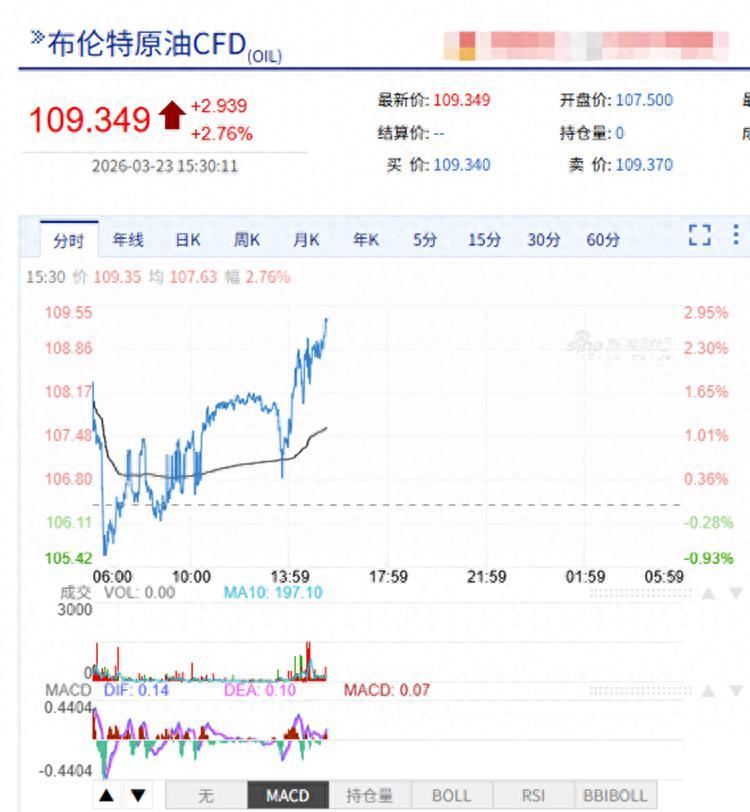Switch to the 月K monthly chart
The height and width of the screenshot is (812, 750).
coord(306,240)
